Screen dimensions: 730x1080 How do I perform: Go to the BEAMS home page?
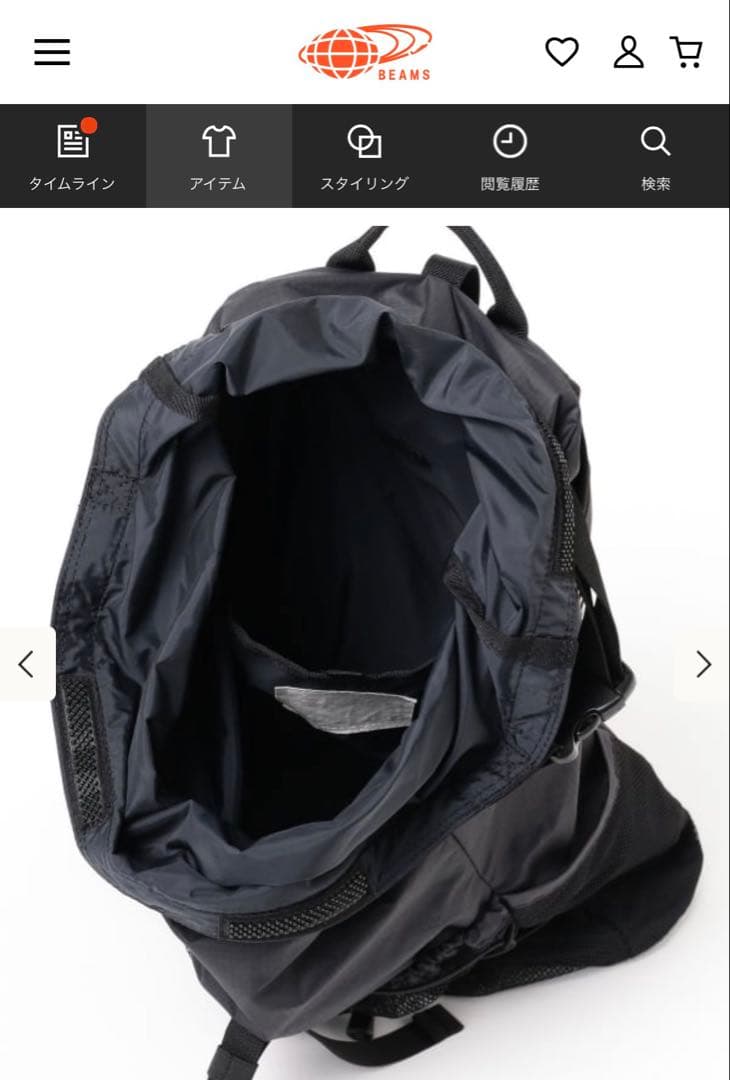365,52
